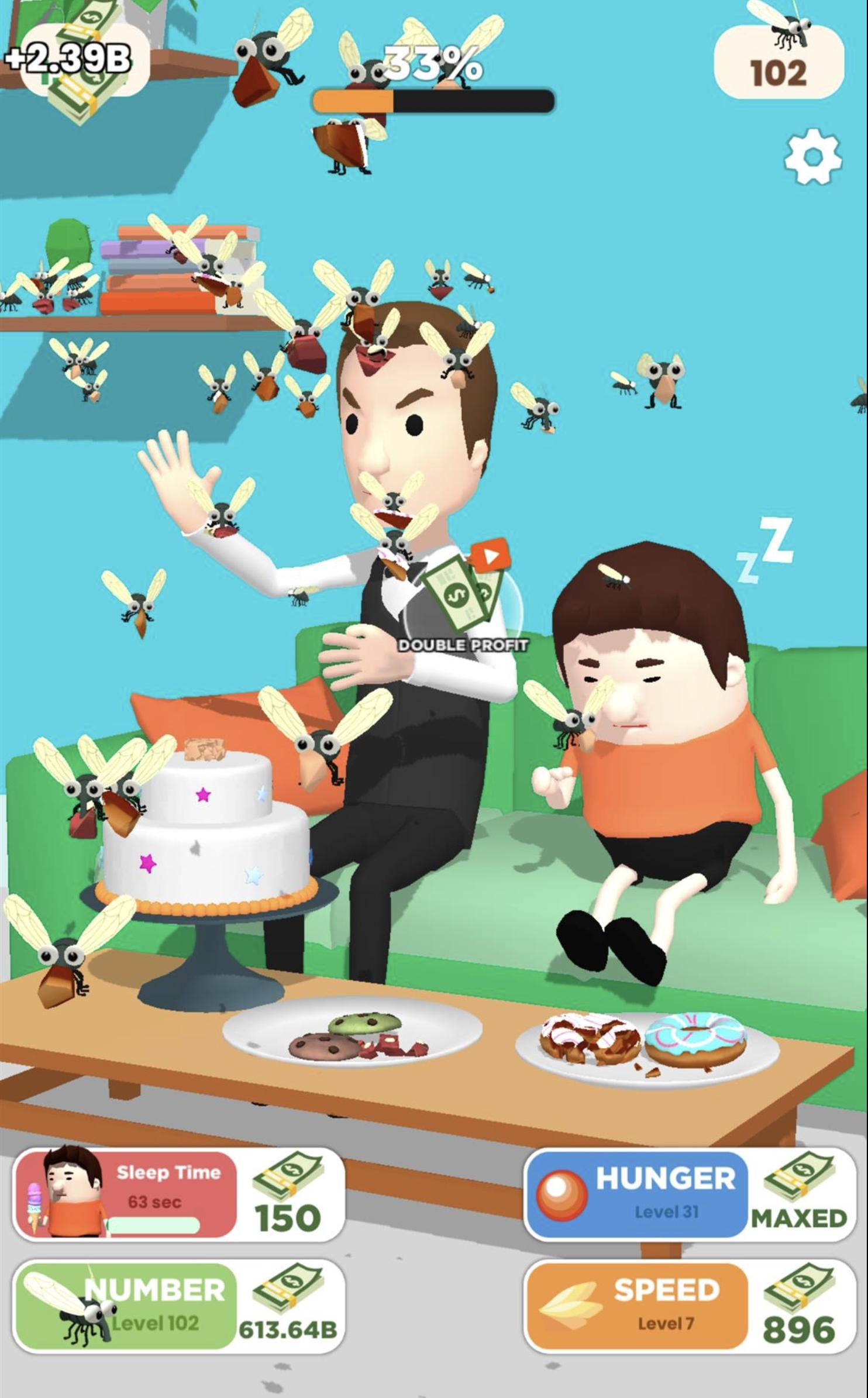This screenshot has height=1398, width=868.
Task: Tap the Double Profit video bonus
Action: (463, 597)
